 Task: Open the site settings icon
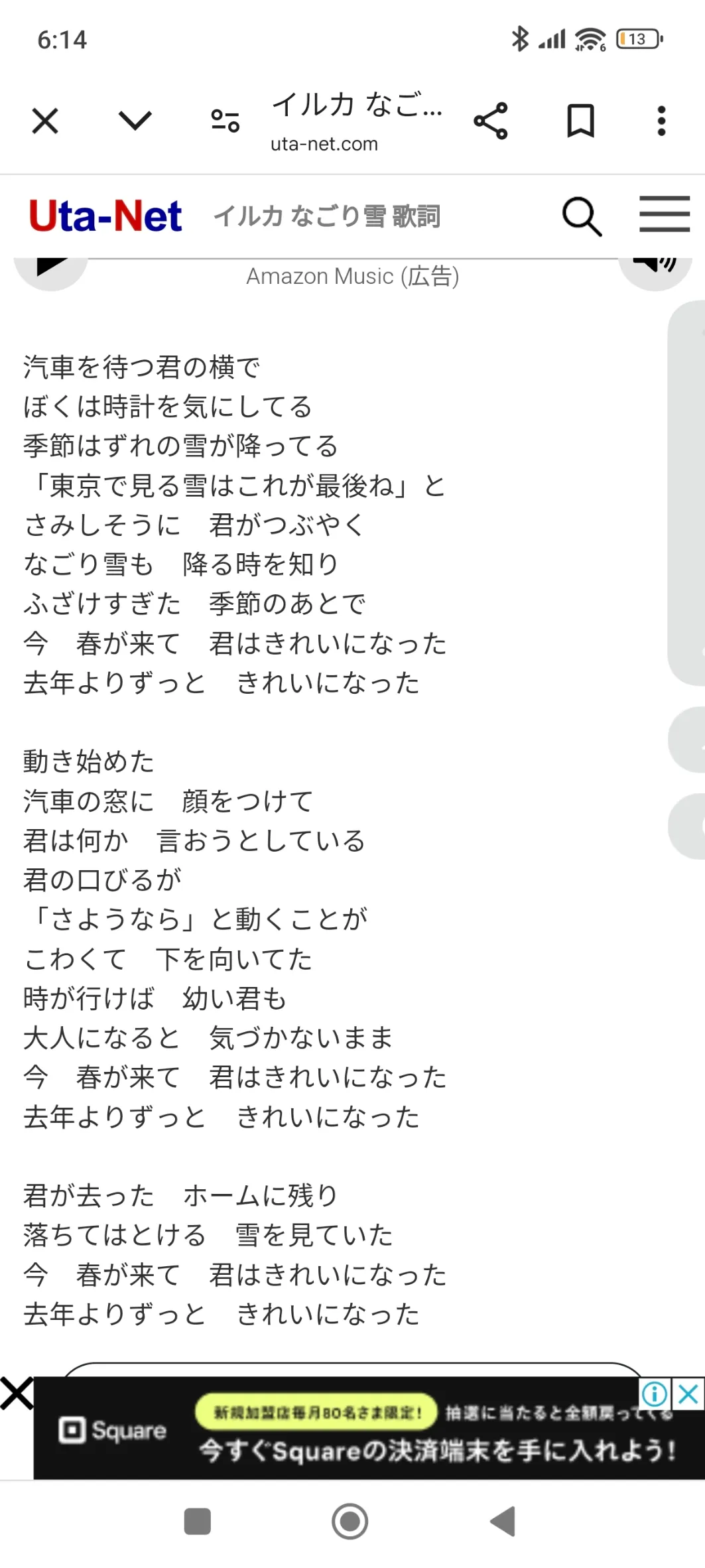tap(225, 121)
